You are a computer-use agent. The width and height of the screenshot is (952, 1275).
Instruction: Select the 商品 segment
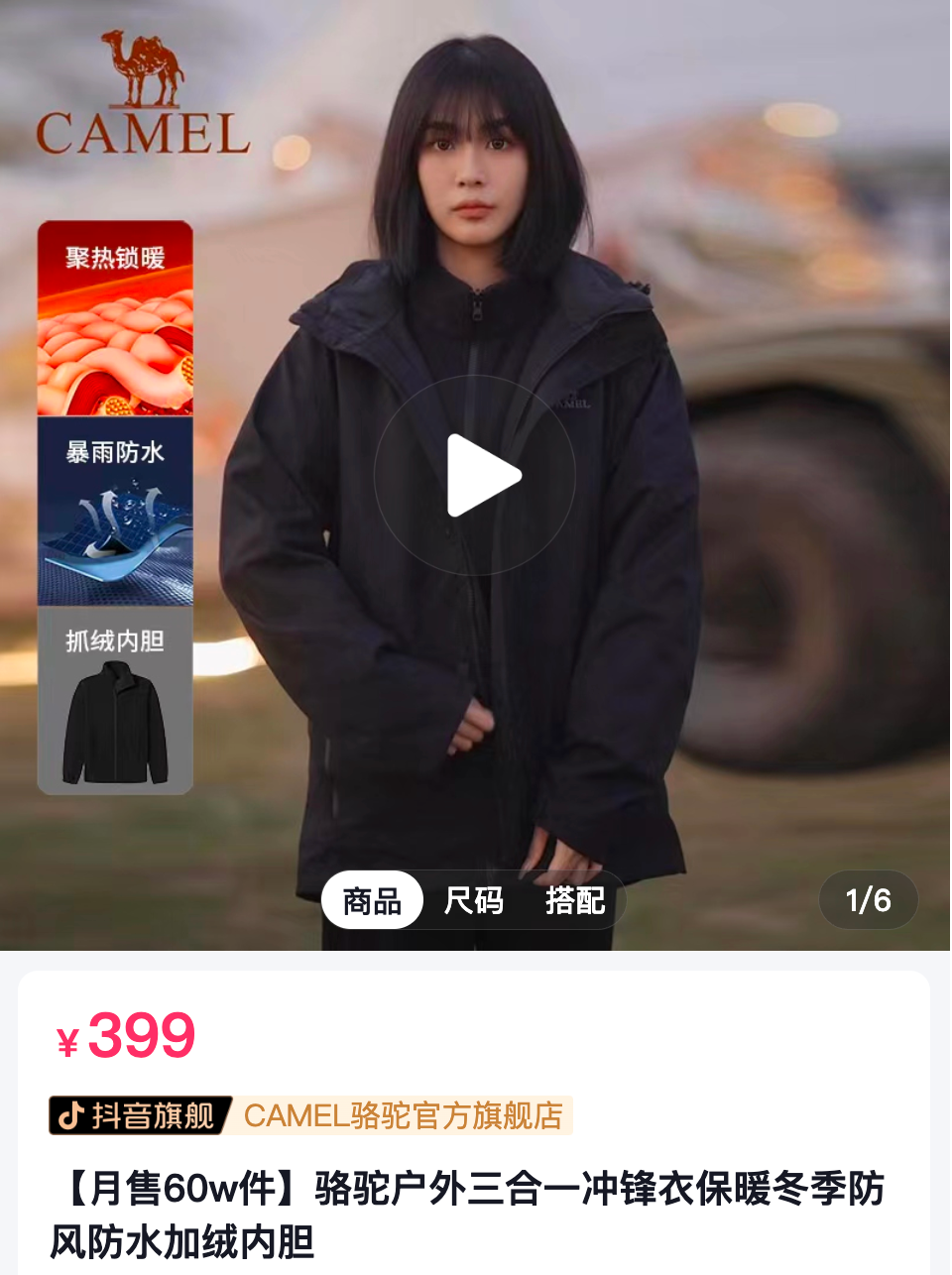tap(372, 900)
